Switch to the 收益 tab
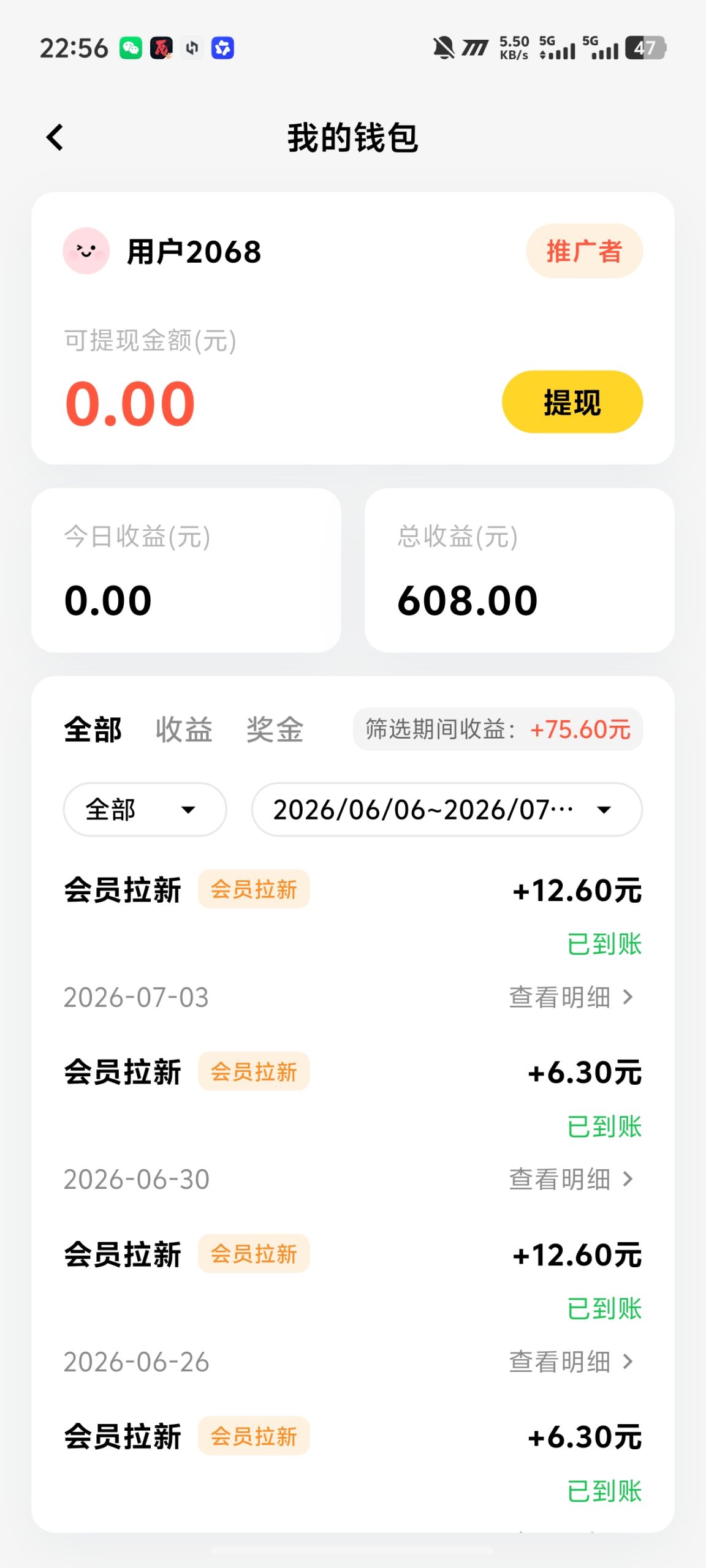Screen dimensions: 706x1568 184,729
